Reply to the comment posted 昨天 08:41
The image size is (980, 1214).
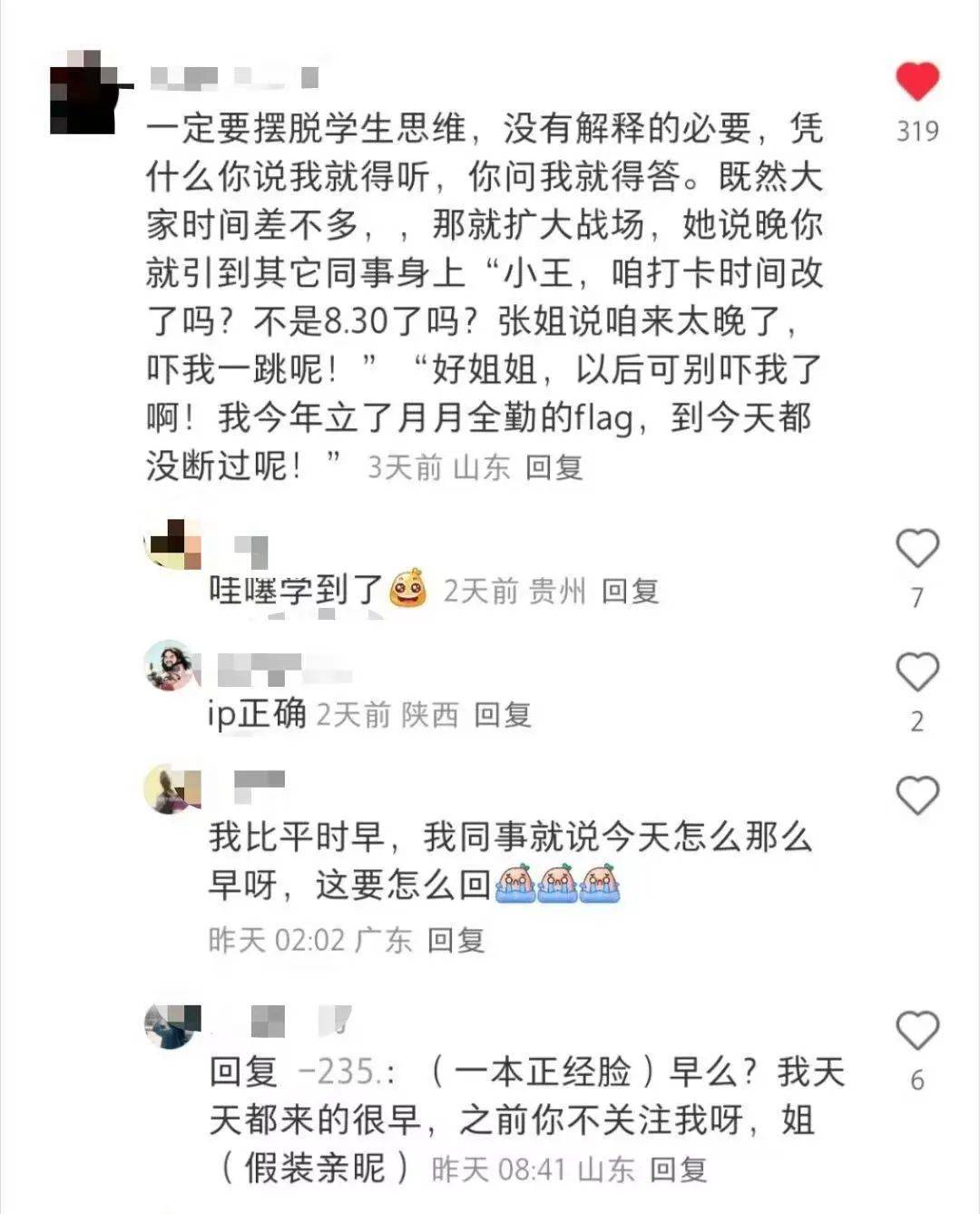(x=678, y=1170)
